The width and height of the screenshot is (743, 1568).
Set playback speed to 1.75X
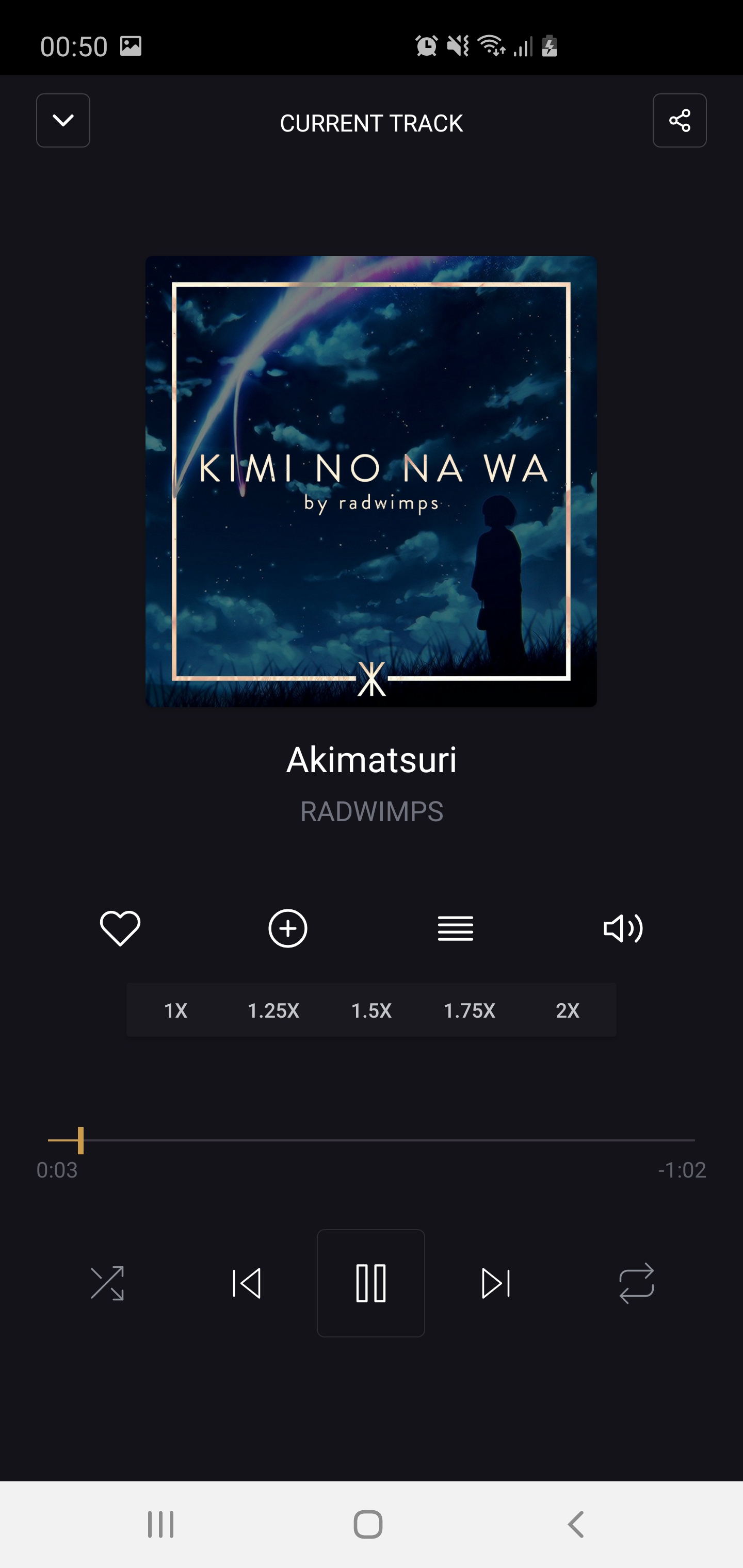click(x=469, y=1010)
